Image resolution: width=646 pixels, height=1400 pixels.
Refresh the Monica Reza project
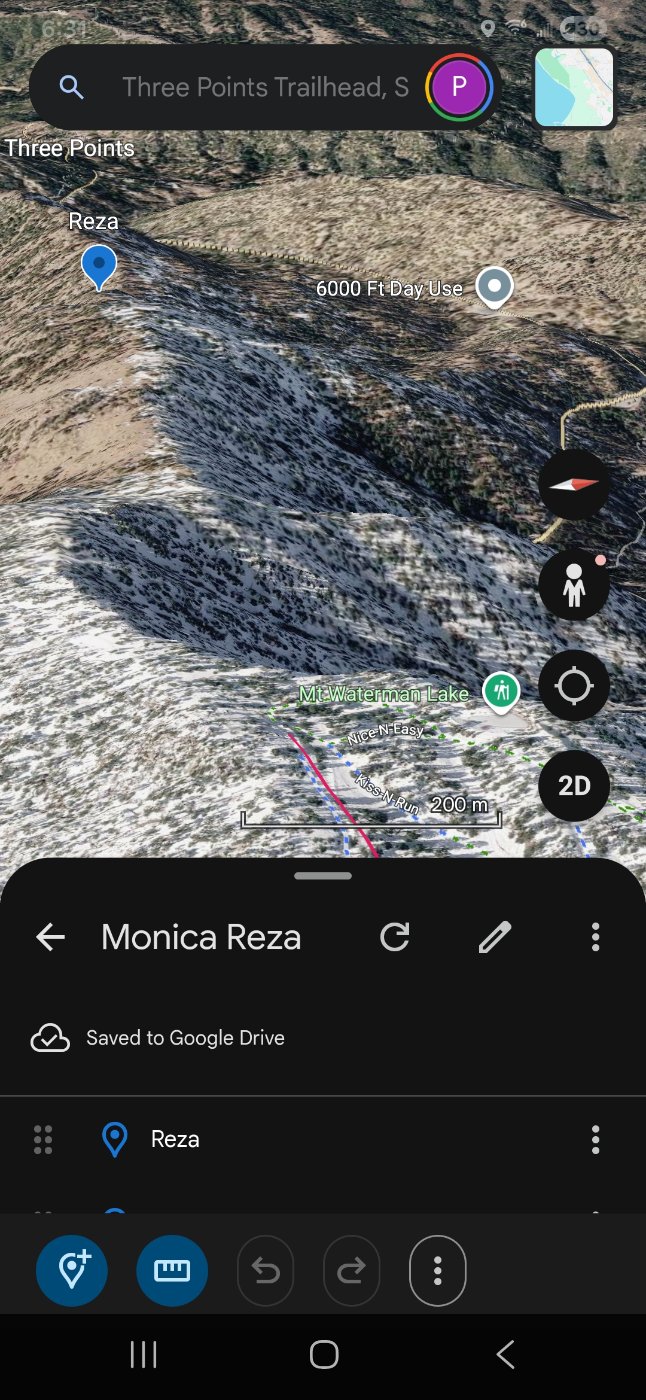tap(395, 937)
